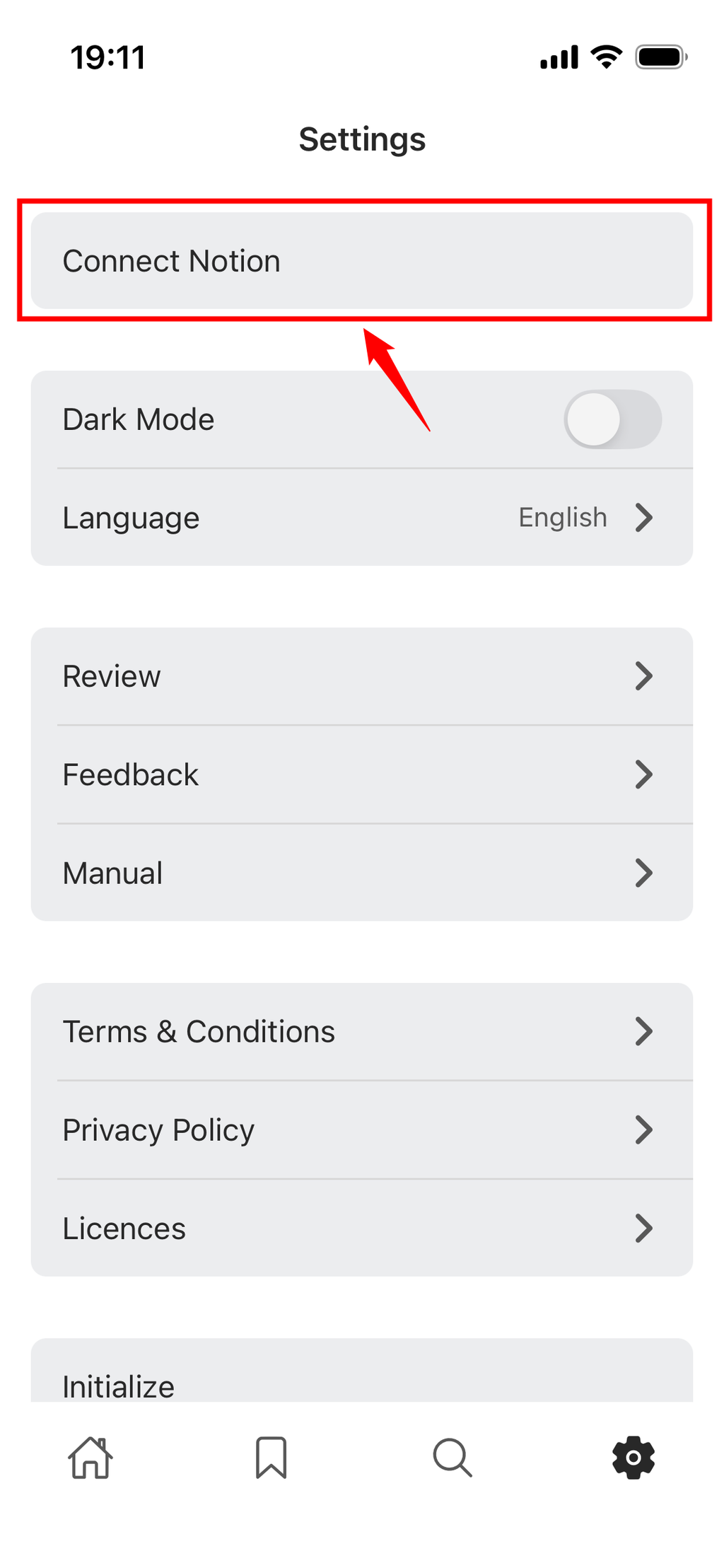Open the Manual
Image resolution: width=724 pixels, height=1568 pixels.
pyautogui.click(x=361, y=873)
